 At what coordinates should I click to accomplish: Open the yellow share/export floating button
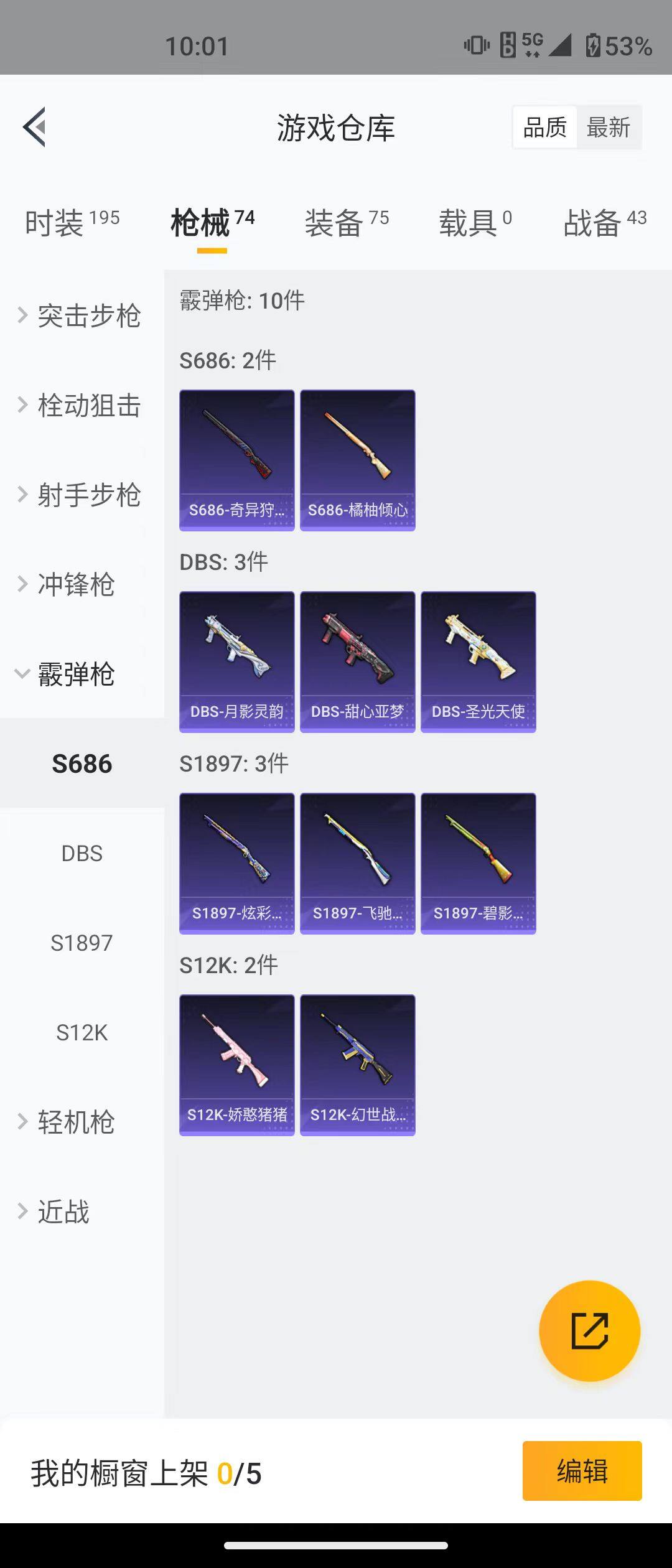click(x=590, y=1332)
